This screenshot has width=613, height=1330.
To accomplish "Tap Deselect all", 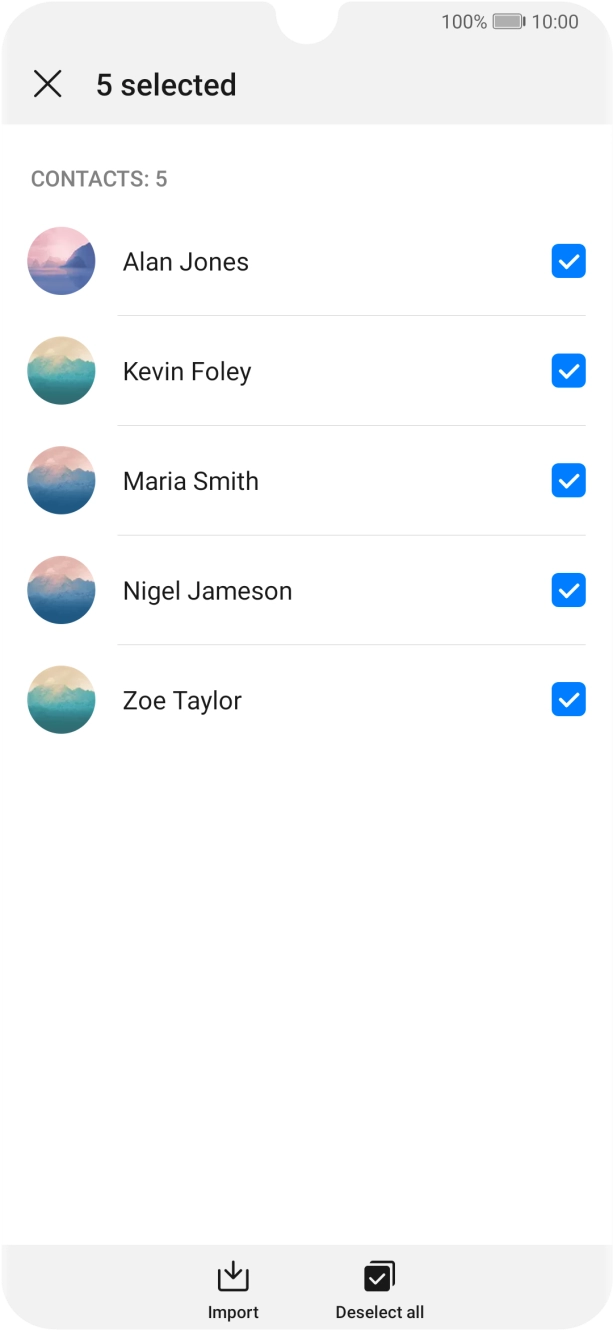I will coord(380,1289).
